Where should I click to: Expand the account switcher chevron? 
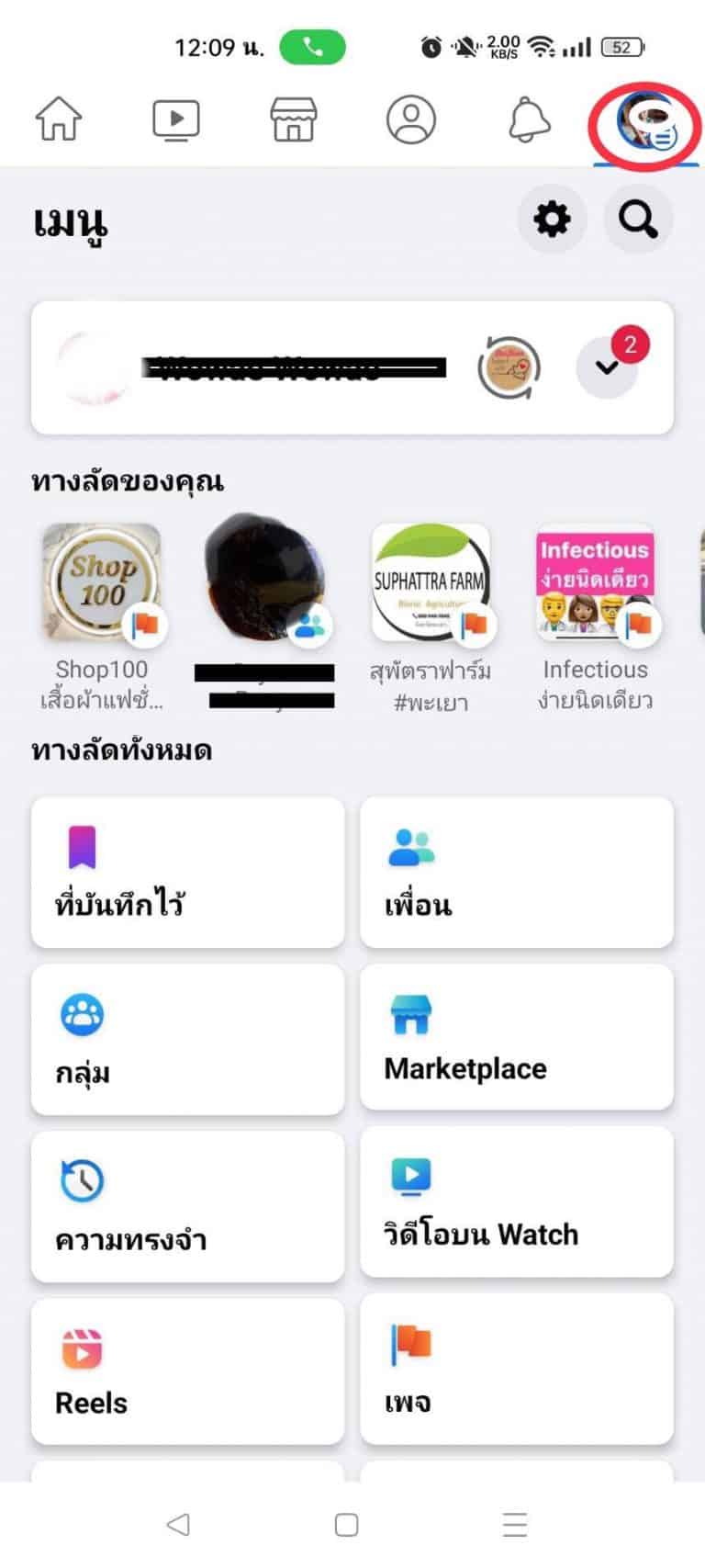pyautogui.click(x=605, y=366)
